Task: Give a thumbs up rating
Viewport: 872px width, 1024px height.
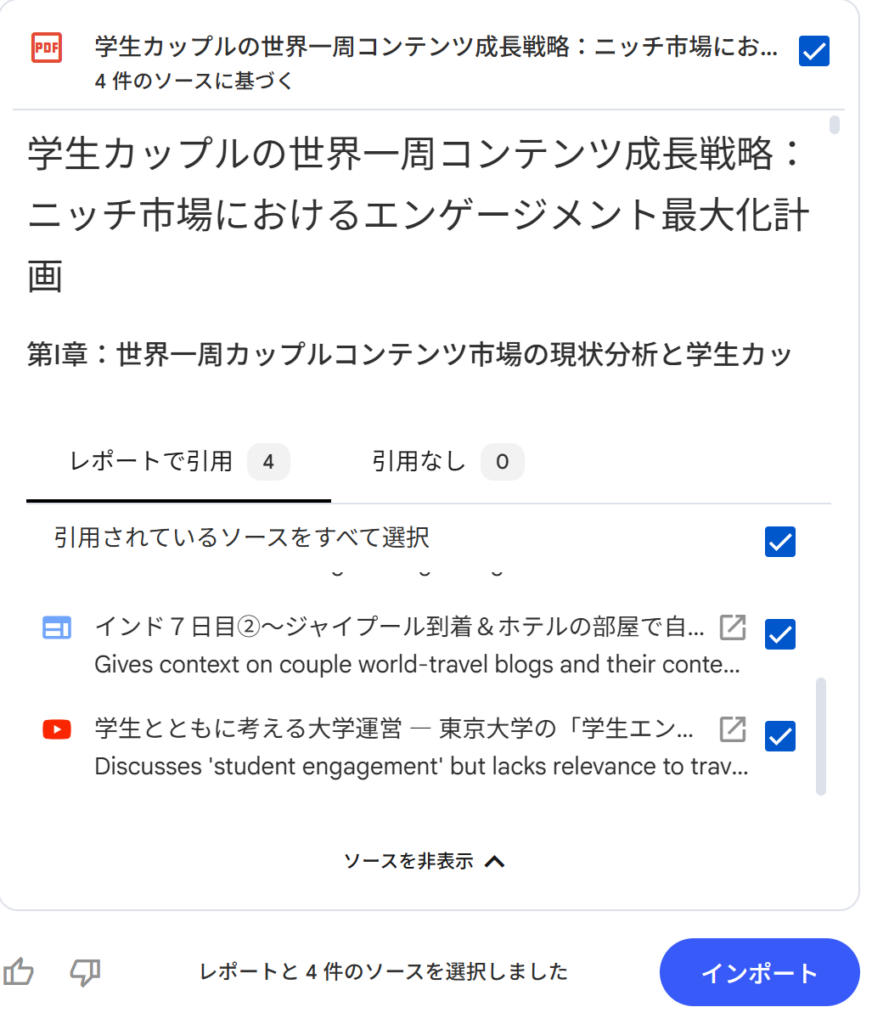Action: point(19,971)
